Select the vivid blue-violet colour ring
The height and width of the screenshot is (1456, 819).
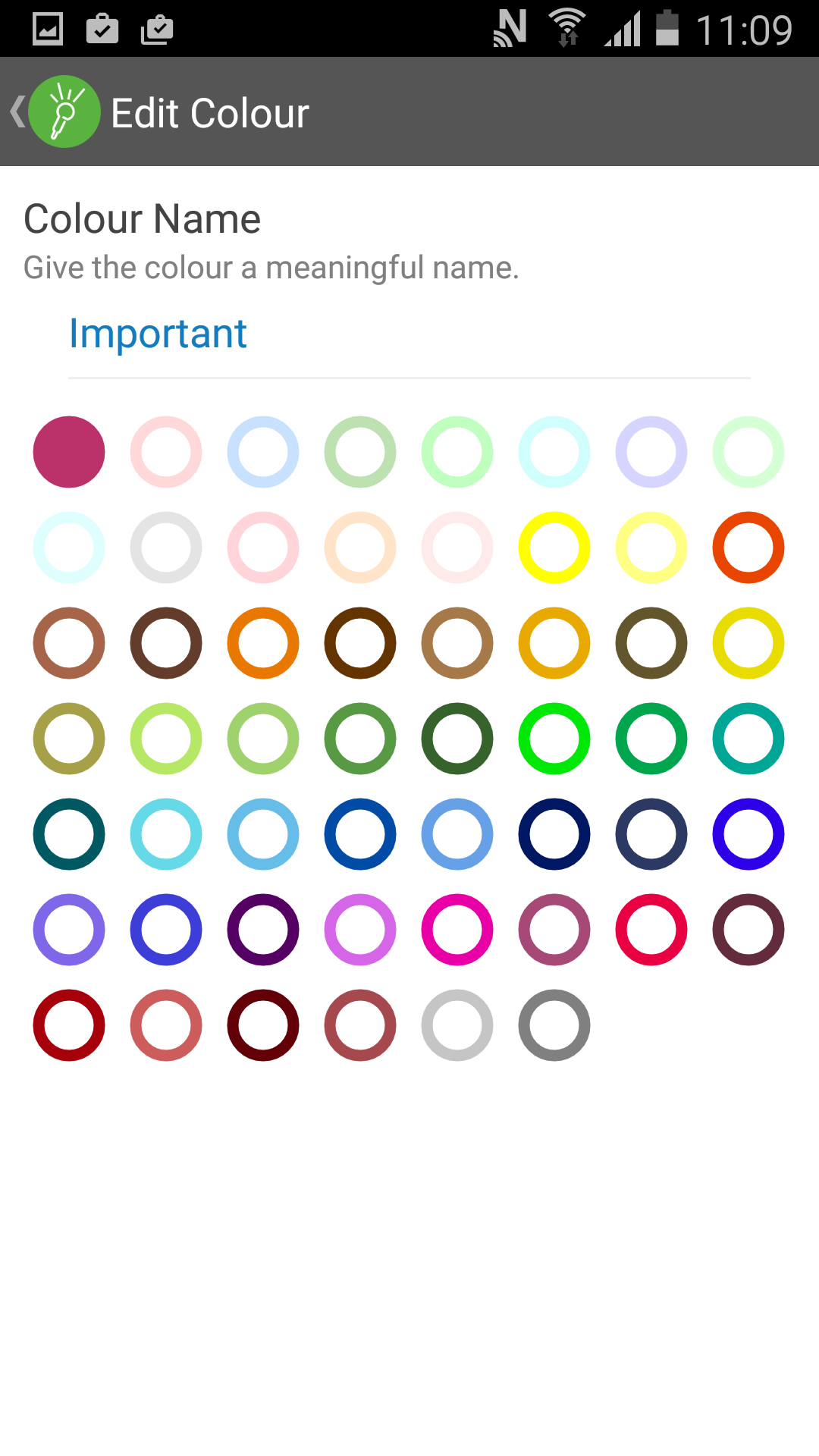[x=748, y=834]
